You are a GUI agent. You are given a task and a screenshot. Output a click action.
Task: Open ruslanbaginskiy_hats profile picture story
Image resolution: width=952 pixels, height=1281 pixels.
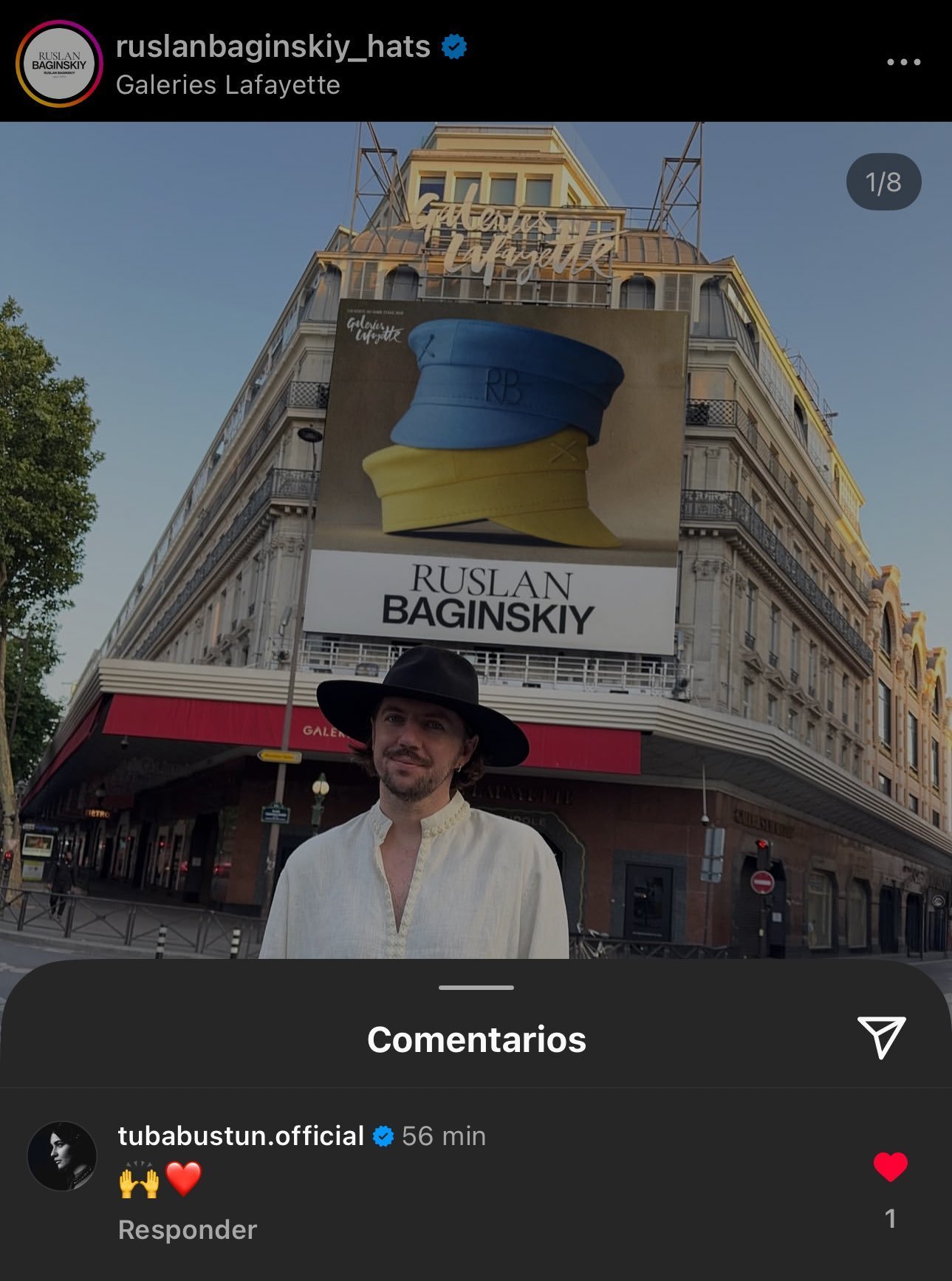point(59,64)
